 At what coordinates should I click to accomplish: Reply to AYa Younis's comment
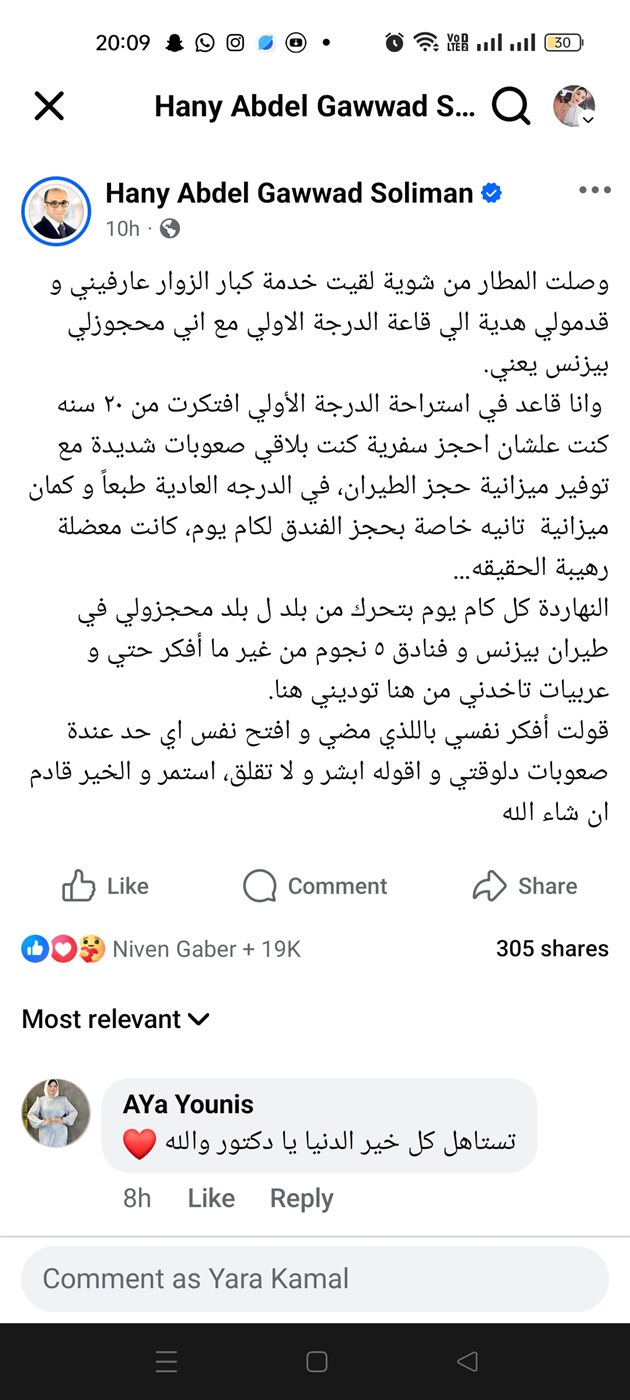coord(301,1198)
